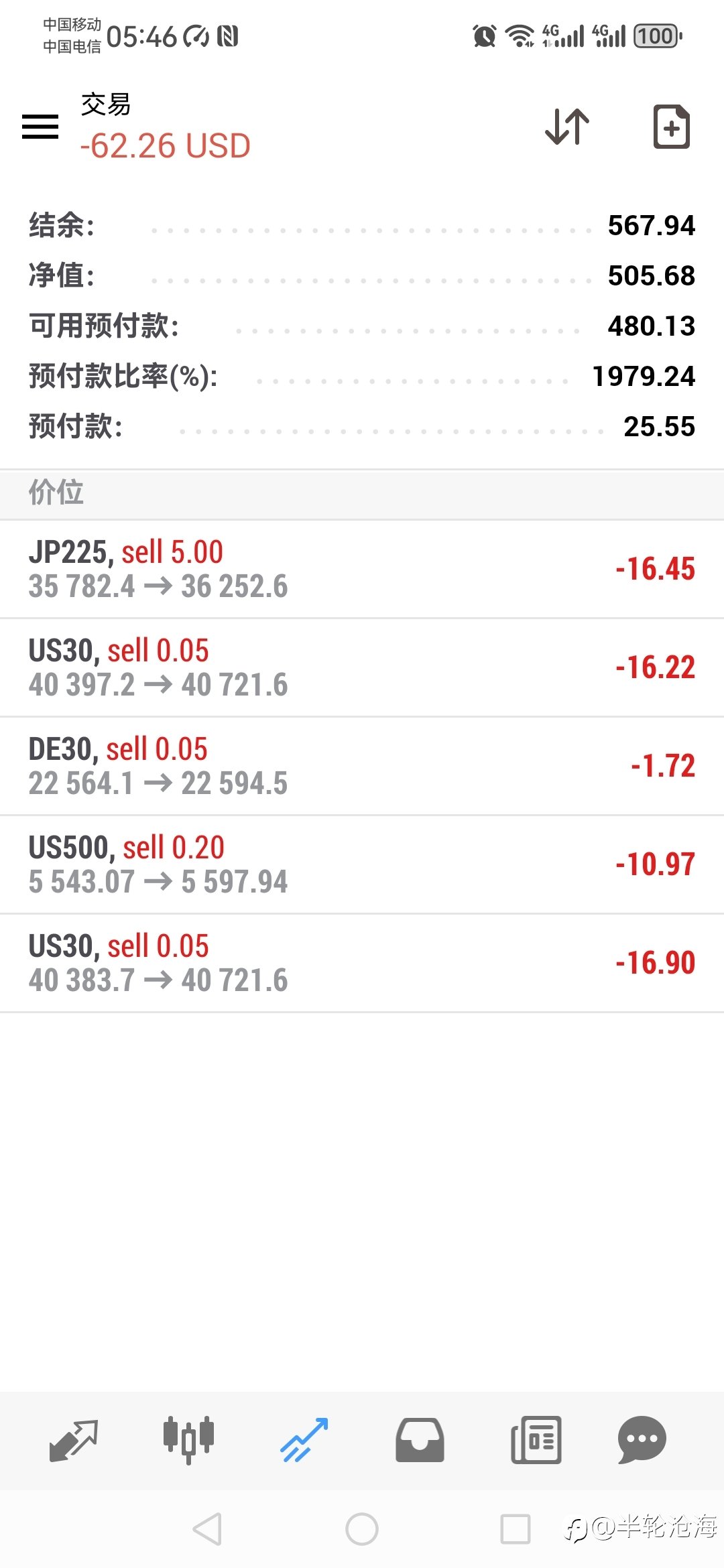
Task: Tap the sort arrows icon
Action: click(x=567, y=126)
